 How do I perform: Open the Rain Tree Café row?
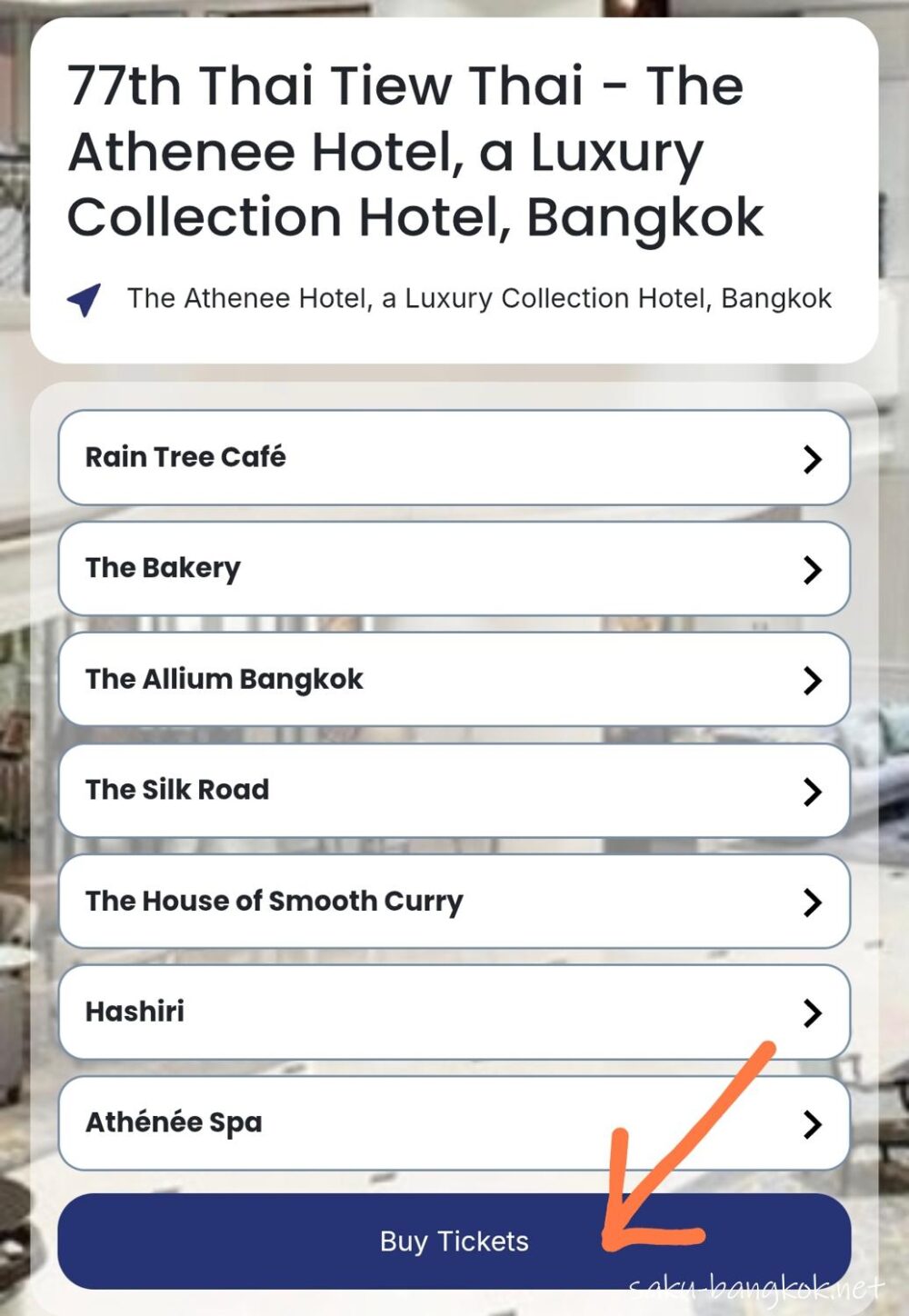(453, 457)
